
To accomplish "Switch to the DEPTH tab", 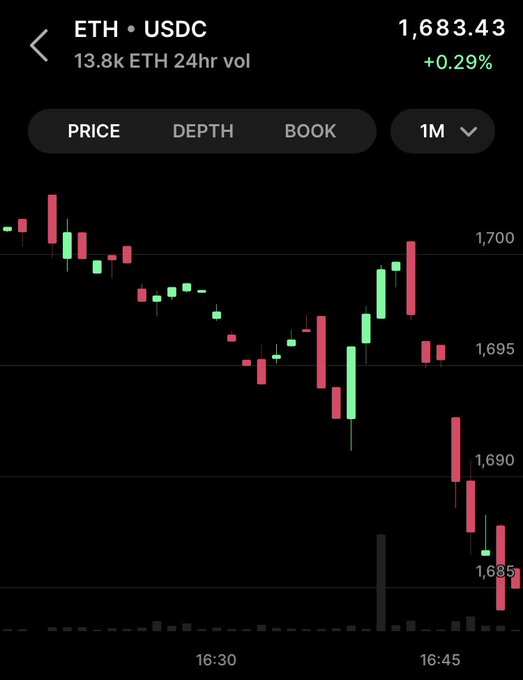I will click(203, 131).
